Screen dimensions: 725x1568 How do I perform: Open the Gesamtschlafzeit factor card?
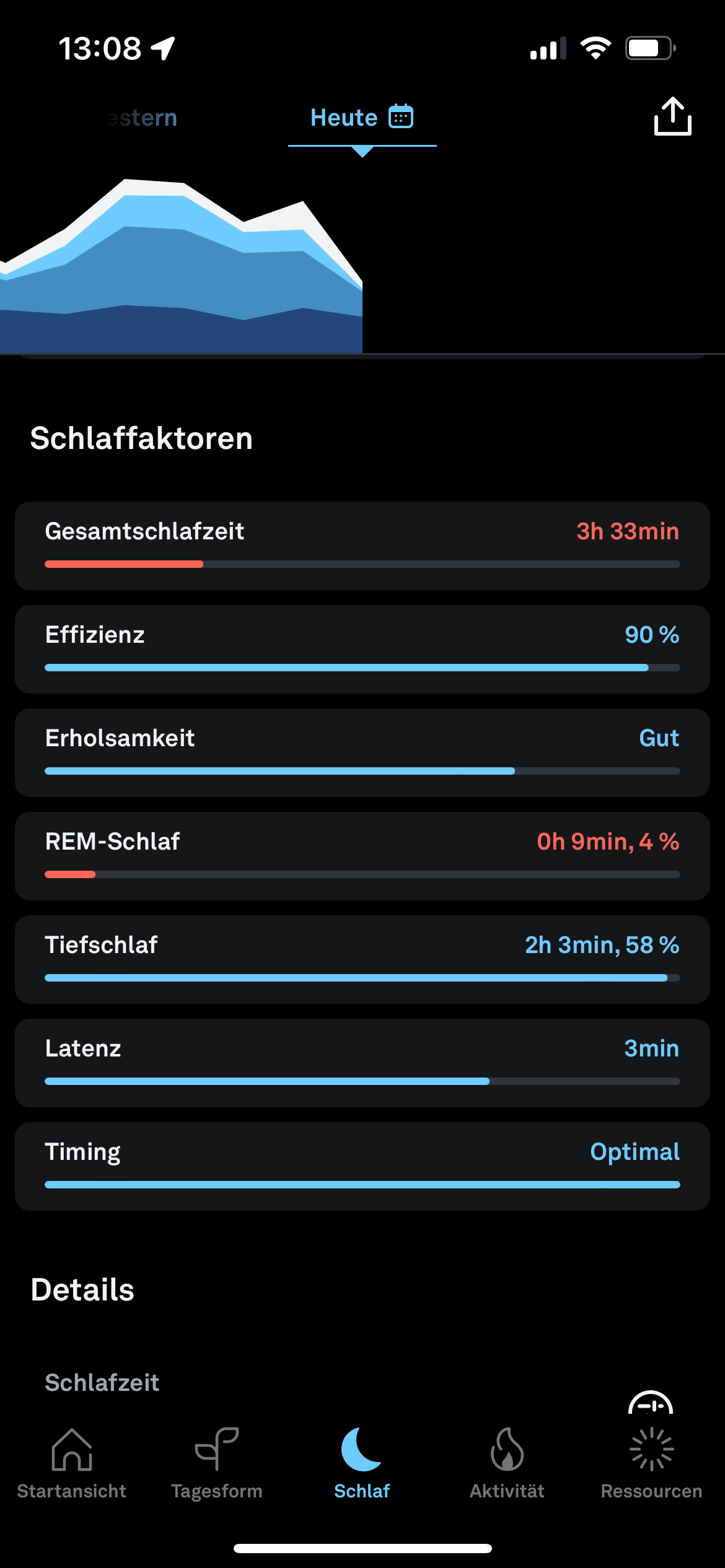pyautogui.click(x=362, y=546)
